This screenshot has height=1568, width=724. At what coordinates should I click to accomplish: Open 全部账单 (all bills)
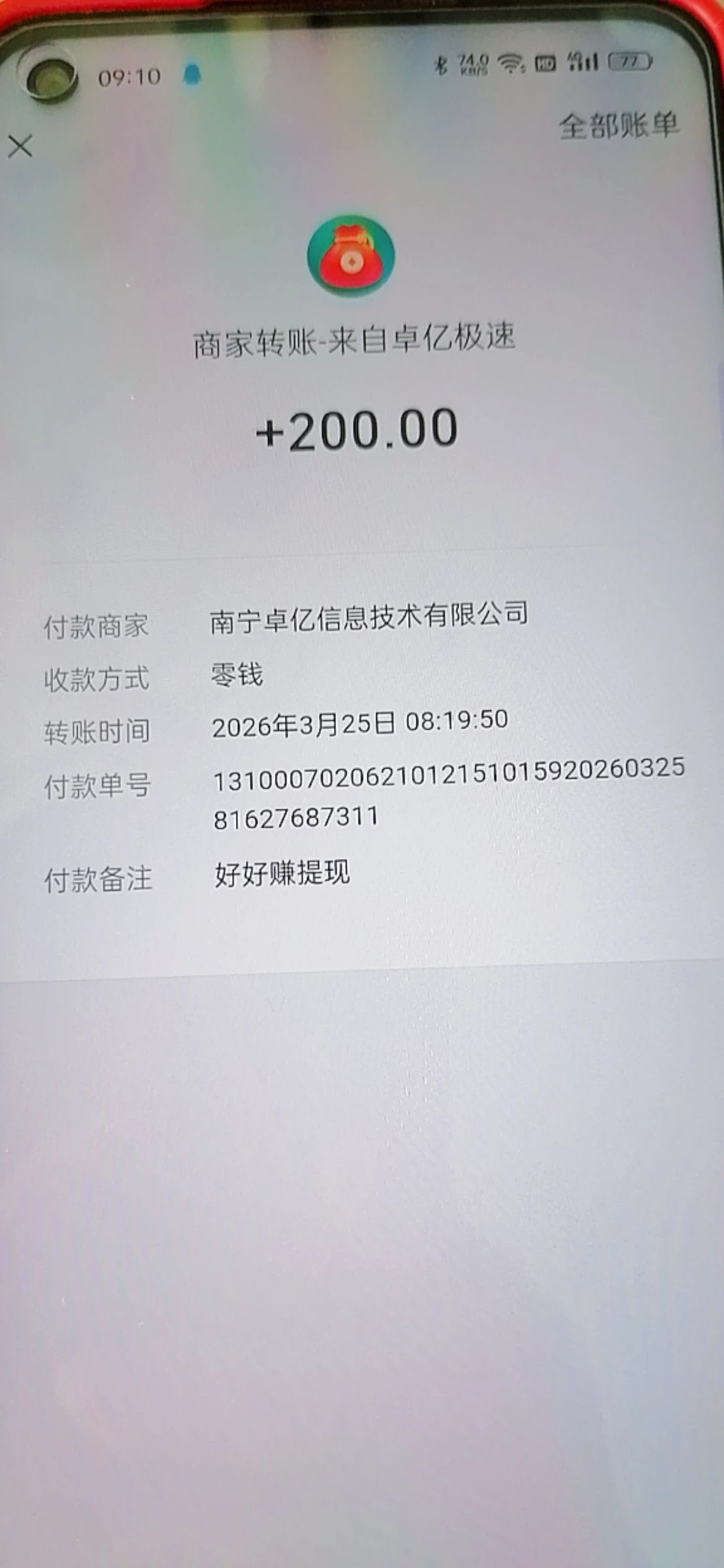click(618, 125)
